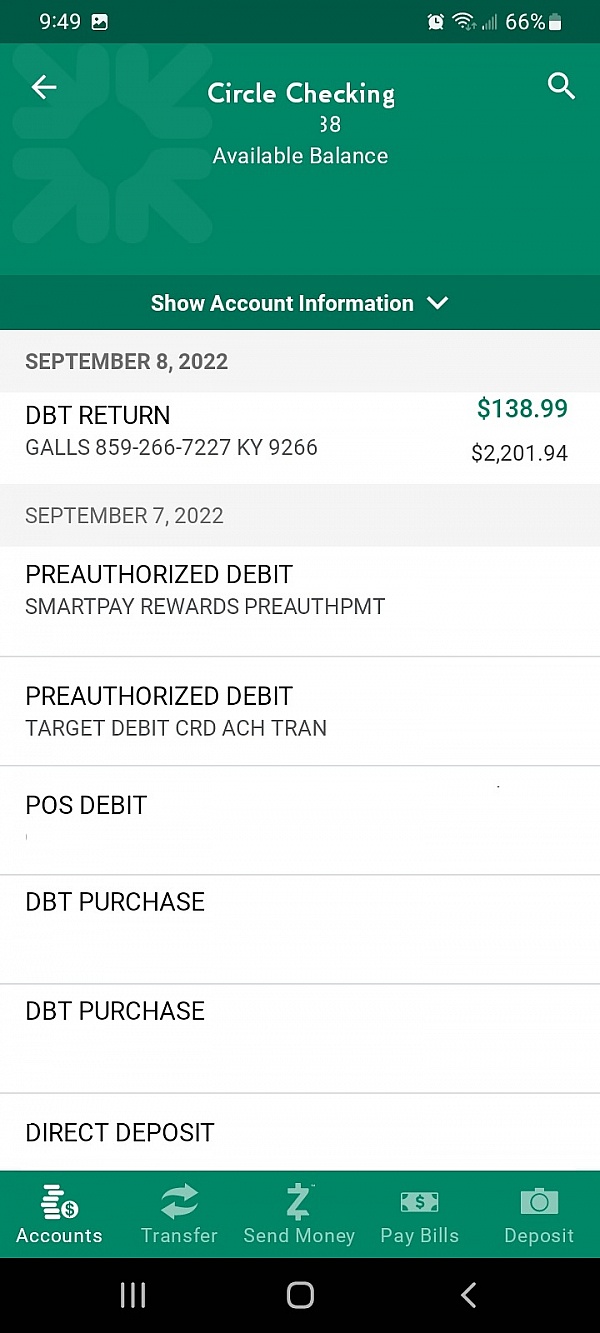Open the system recent apps view
The image size is (600, 1333).
(x=132, y=1295)
